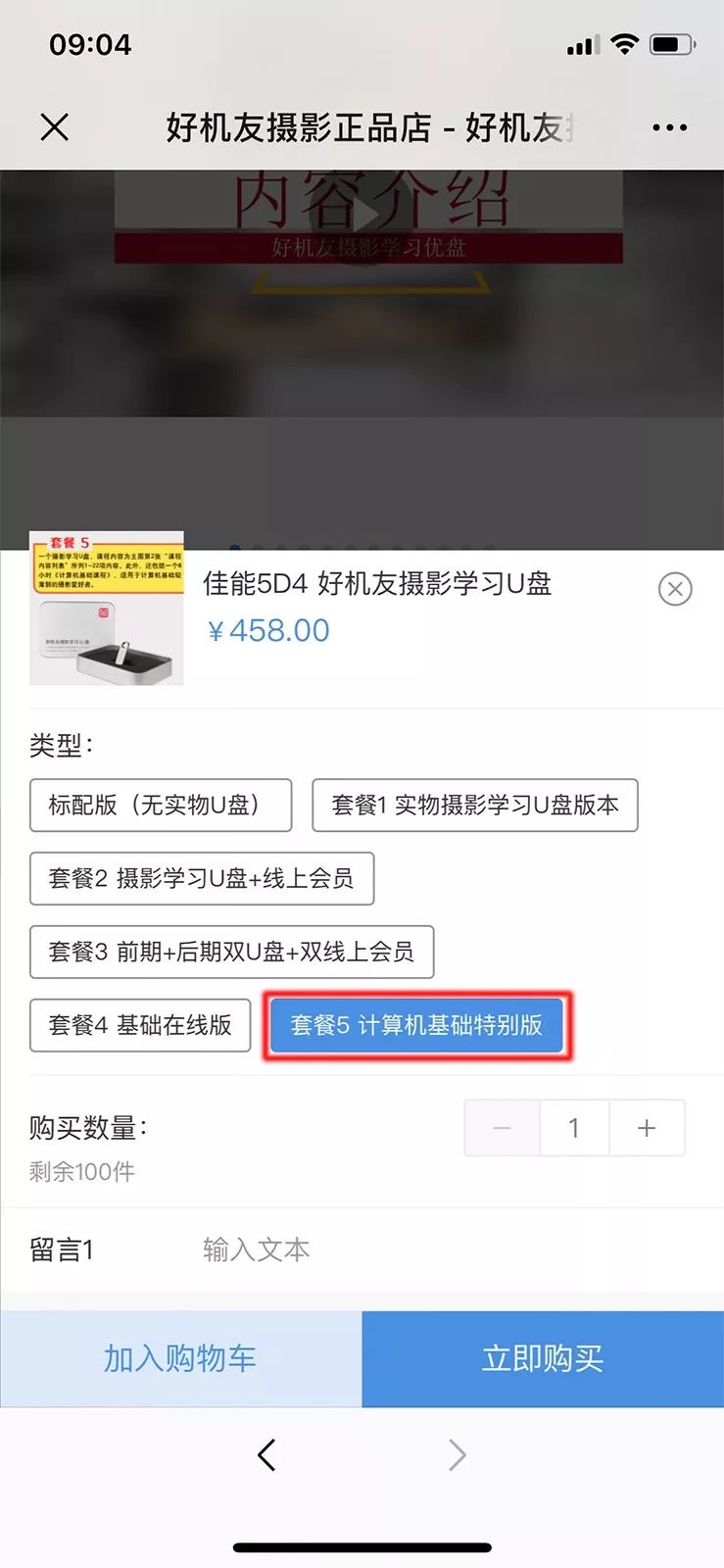Open the product thumbnail image

pyautogui.click(x=106, y=608)
